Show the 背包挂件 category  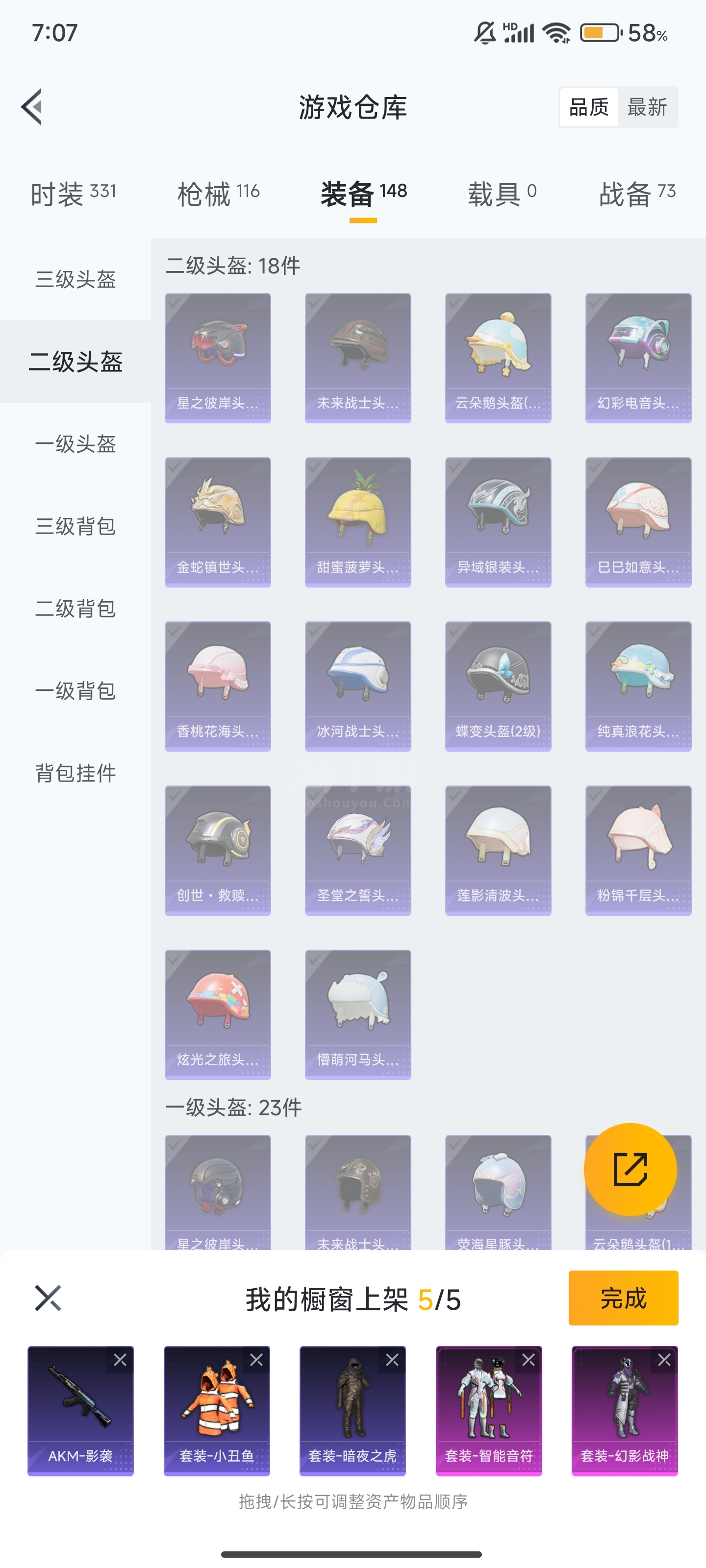(76, 773)
